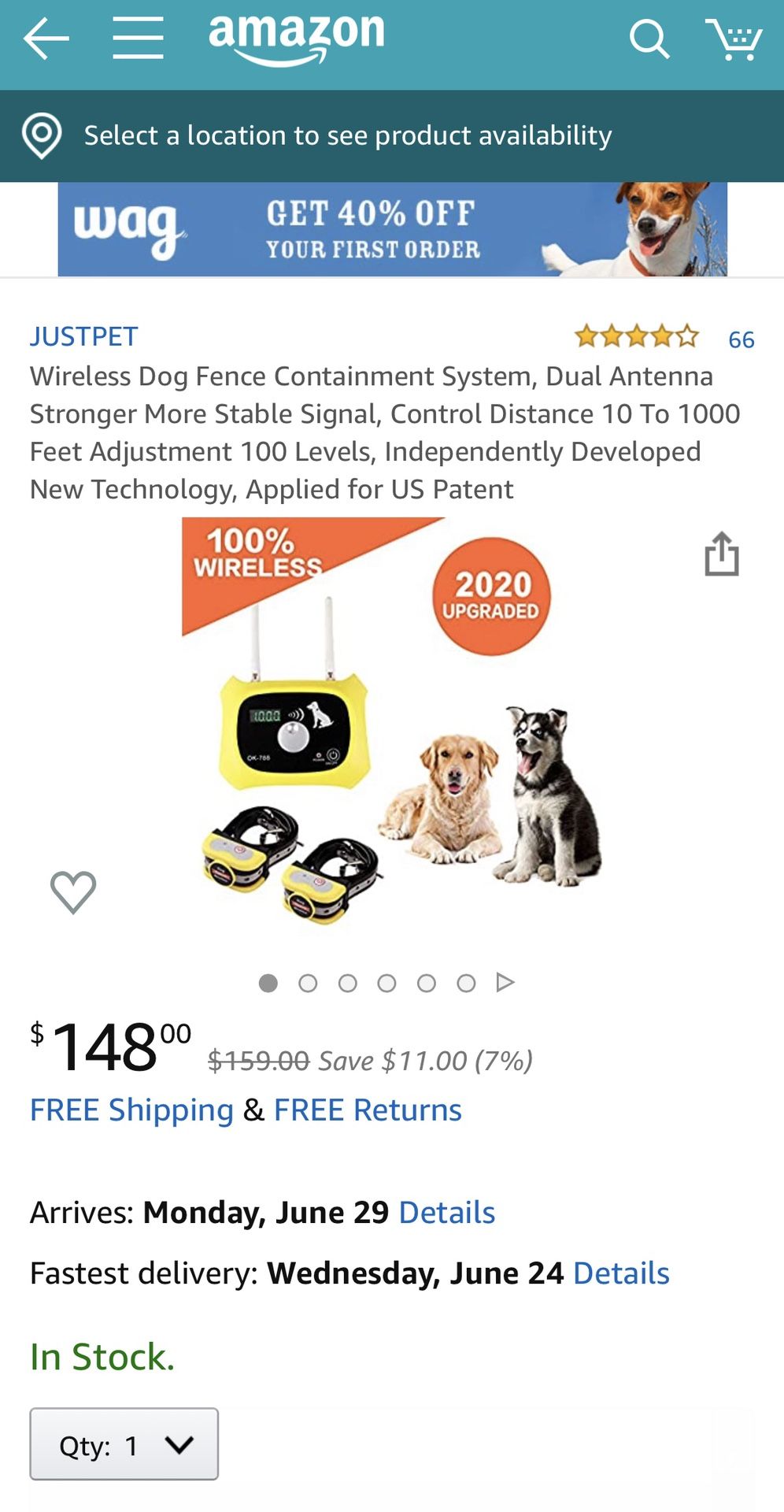Open the 66 customer reviews
Screen dimensions: 784x1512
tap(741, 339)
